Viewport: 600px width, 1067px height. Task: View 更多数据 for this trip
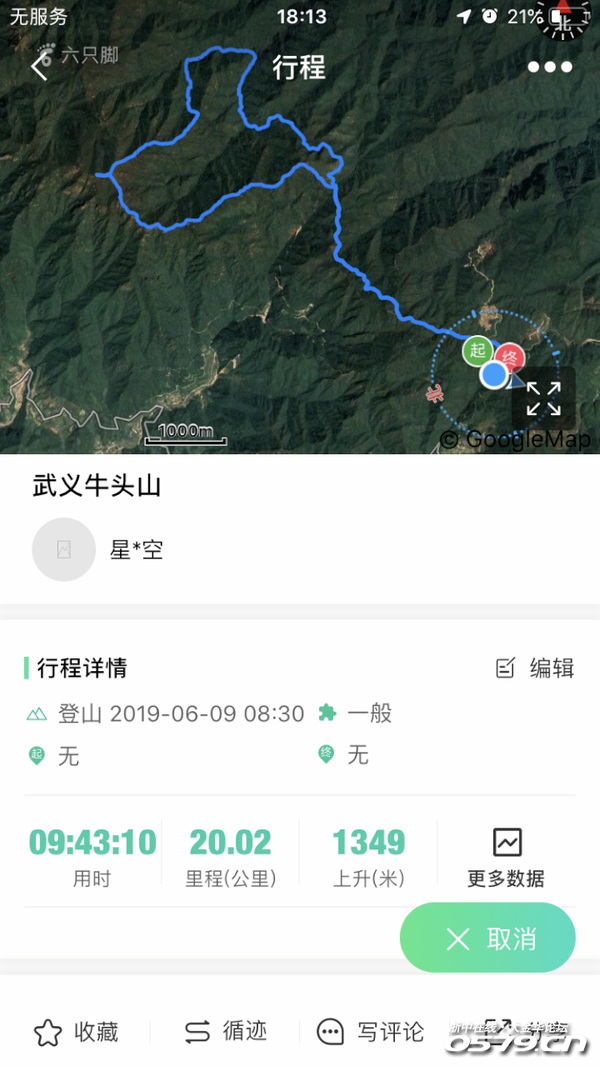coord(506,857)
